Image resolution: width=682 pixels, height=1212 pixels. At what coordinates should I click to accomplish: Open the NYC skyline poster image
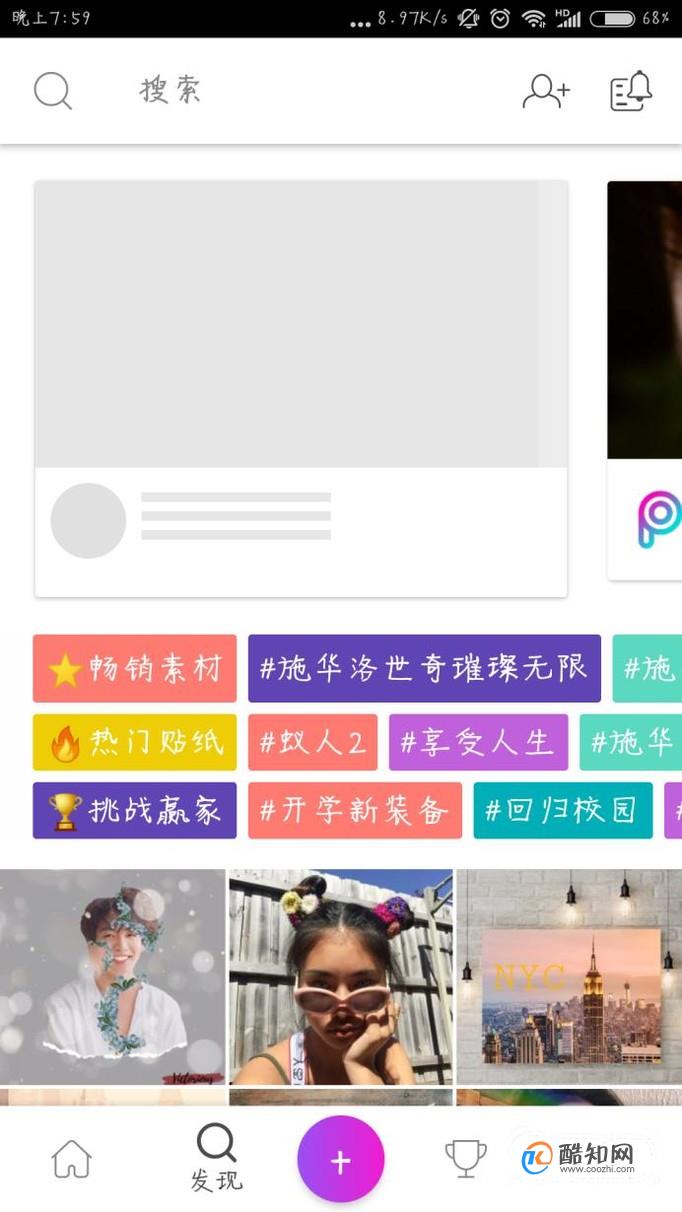(569, 976)
